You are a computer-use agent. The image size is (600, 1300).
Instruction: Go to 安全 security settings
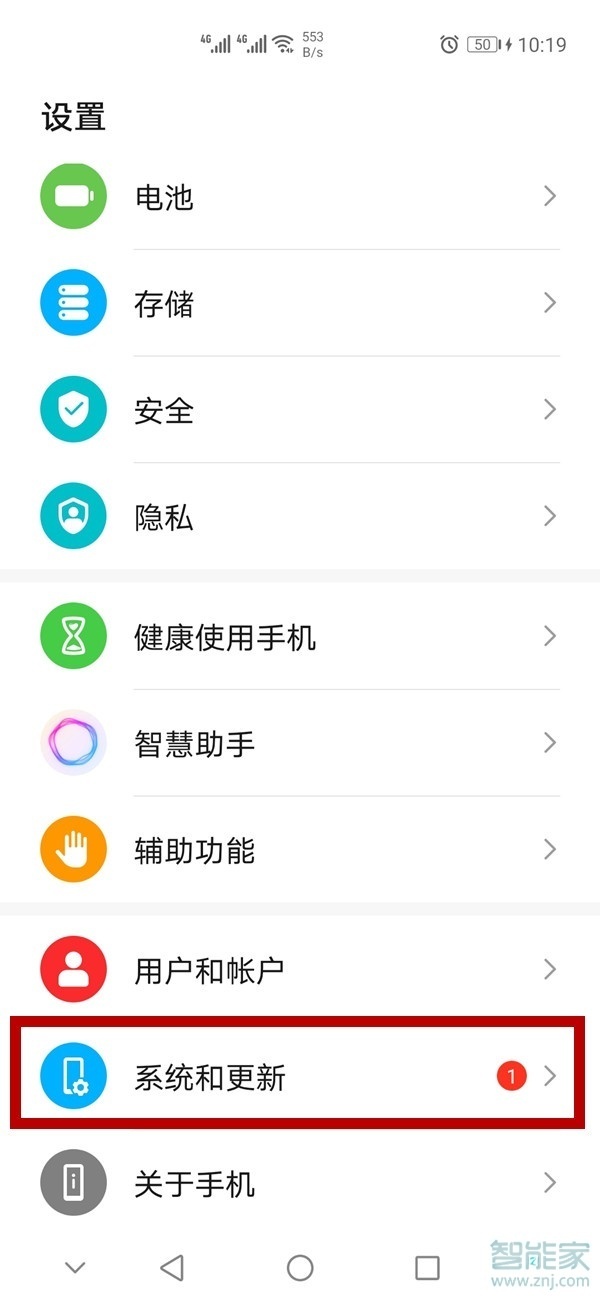coord(300,410)
